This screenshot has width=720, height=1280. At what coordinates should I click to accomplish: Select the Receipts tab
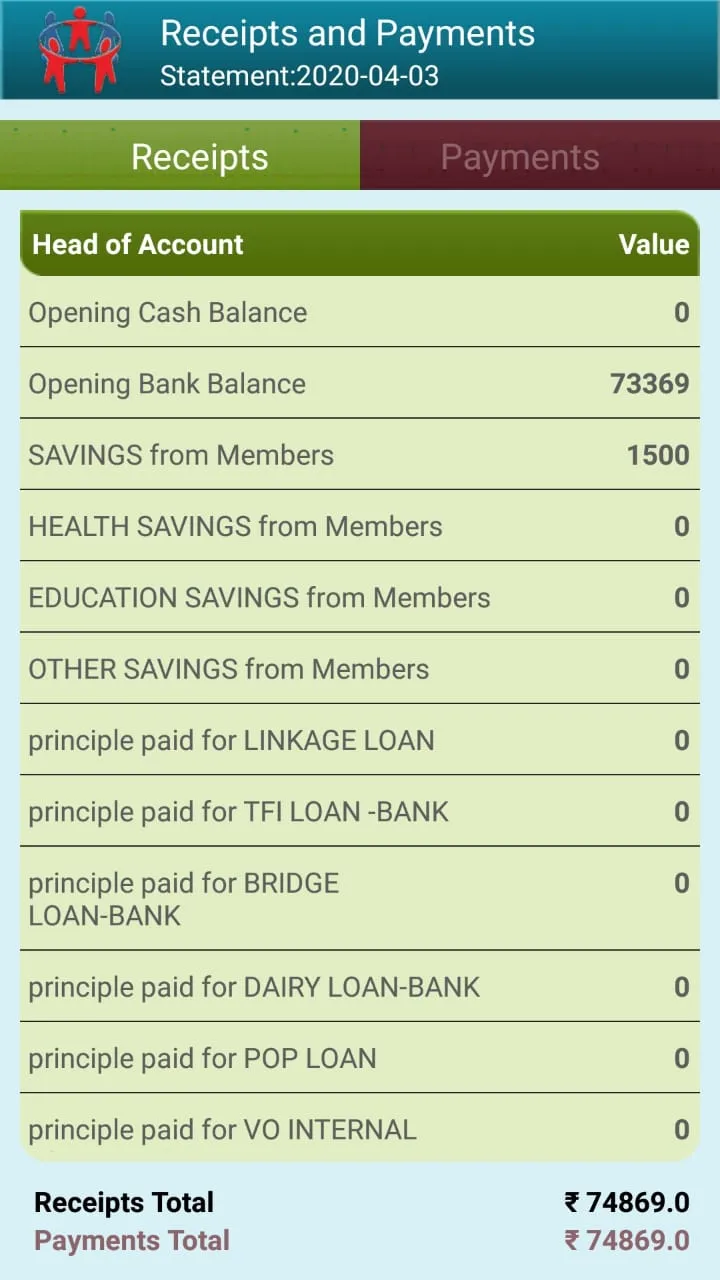point(199,156)
